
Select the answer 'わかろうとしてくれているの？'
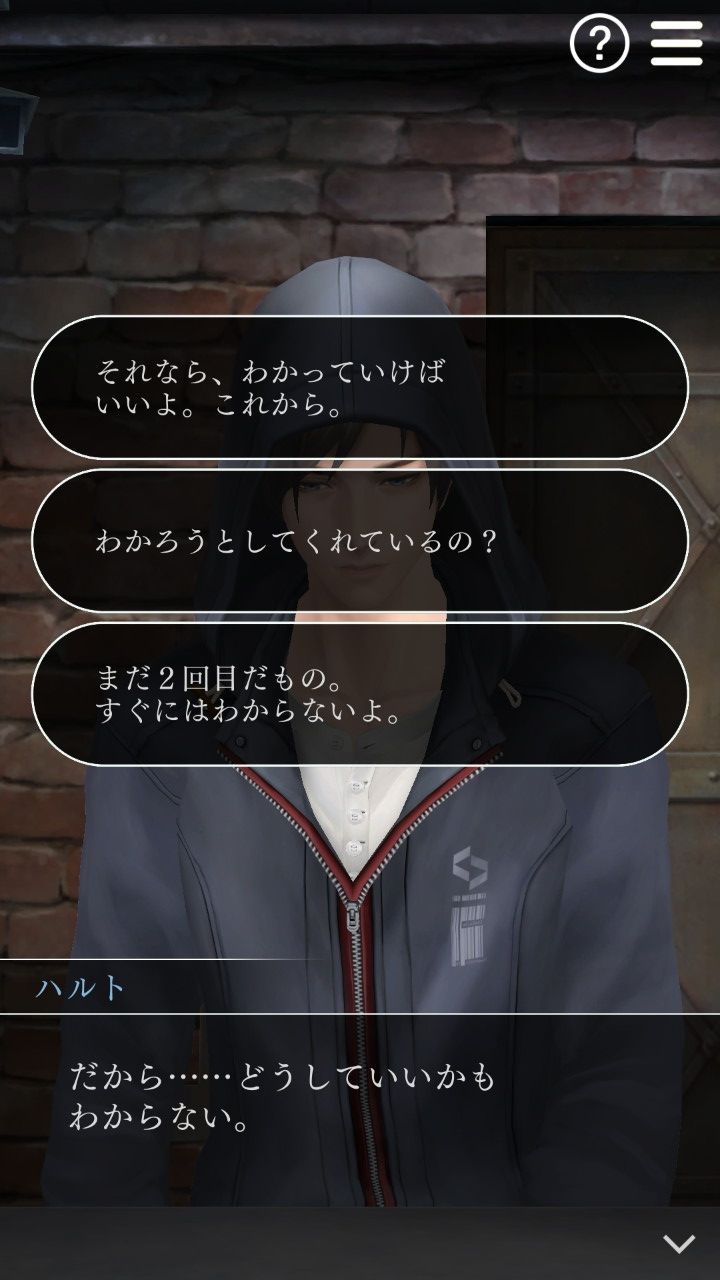pyautogui.click(x=360, y=541)
